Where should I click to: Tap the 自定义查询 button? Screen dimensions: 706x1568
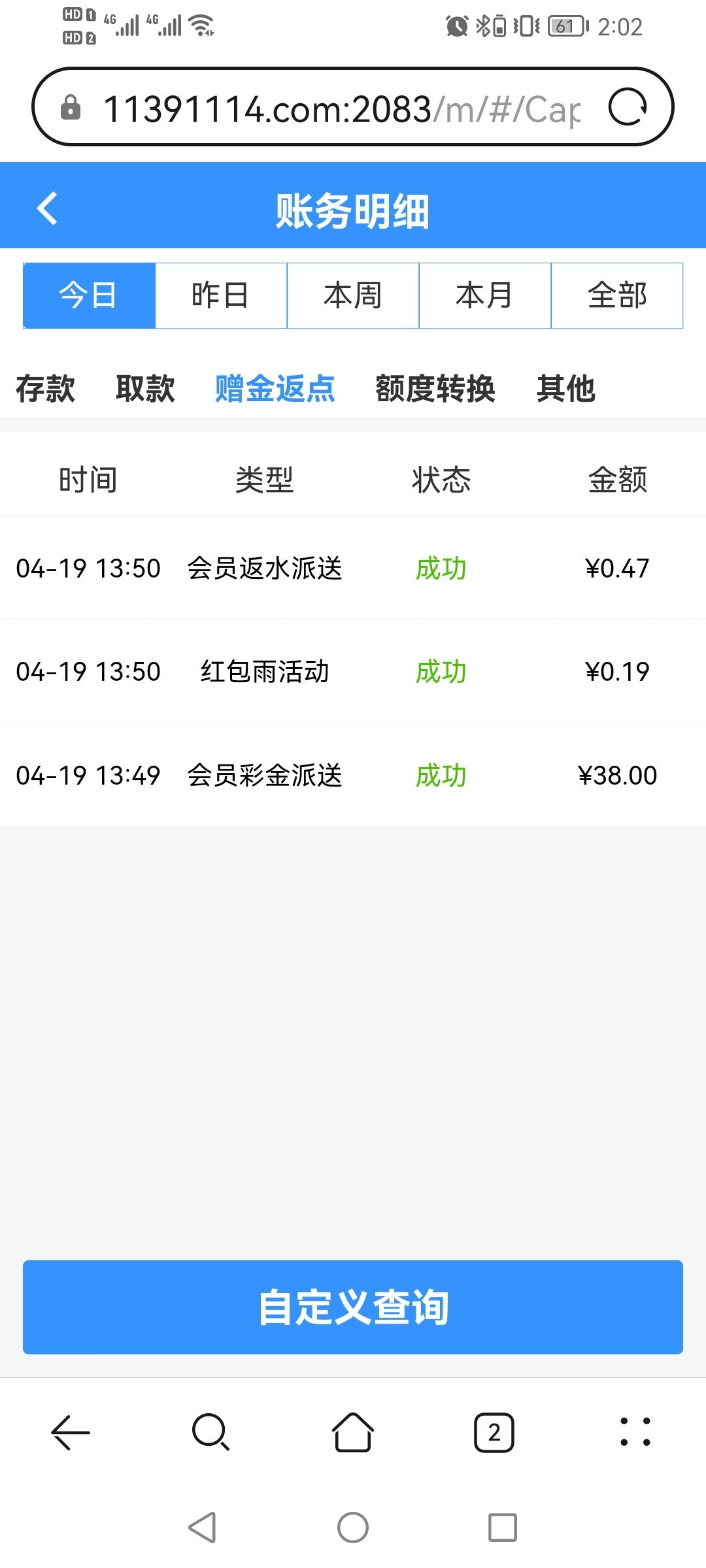click(353, 1307)
